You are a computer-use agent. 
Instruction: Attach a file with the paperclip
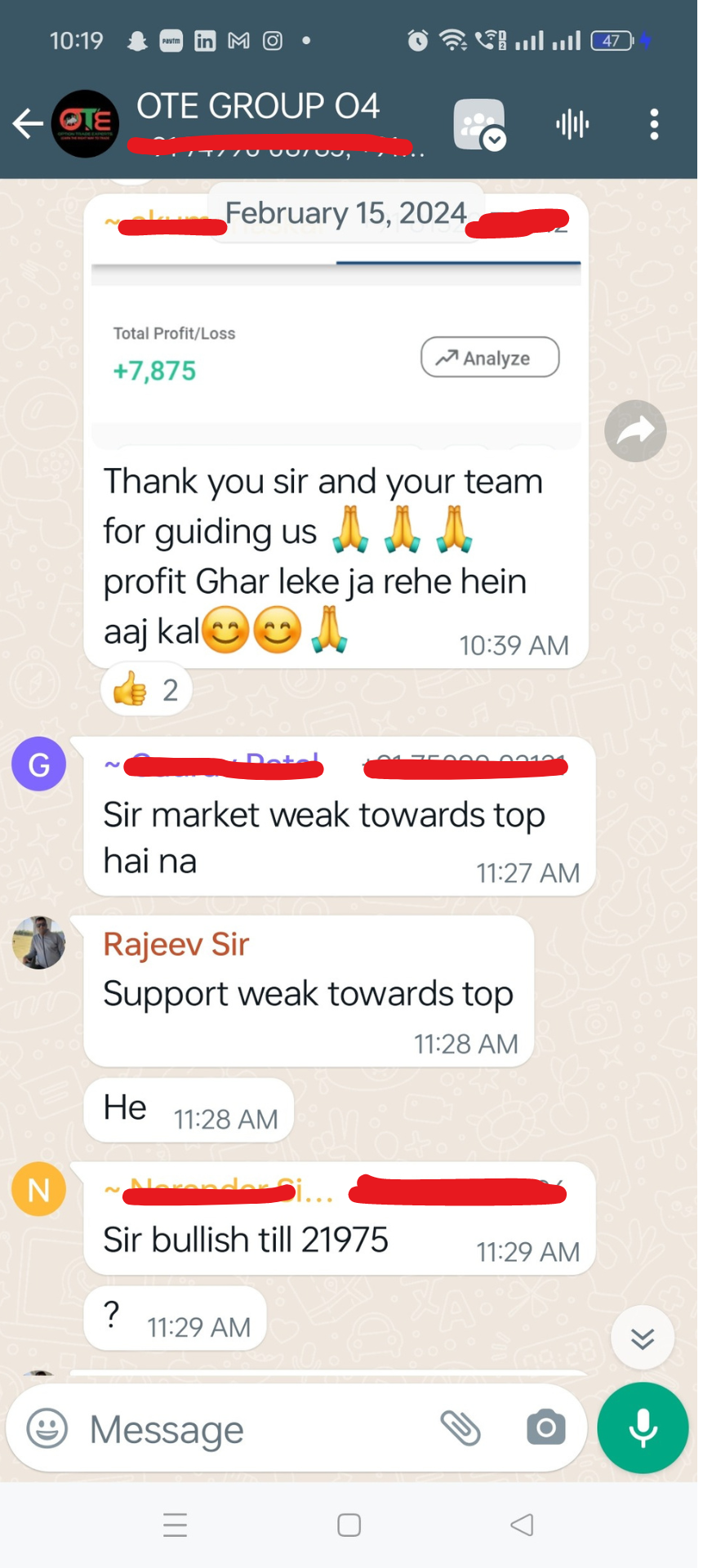coord(461,1428)
